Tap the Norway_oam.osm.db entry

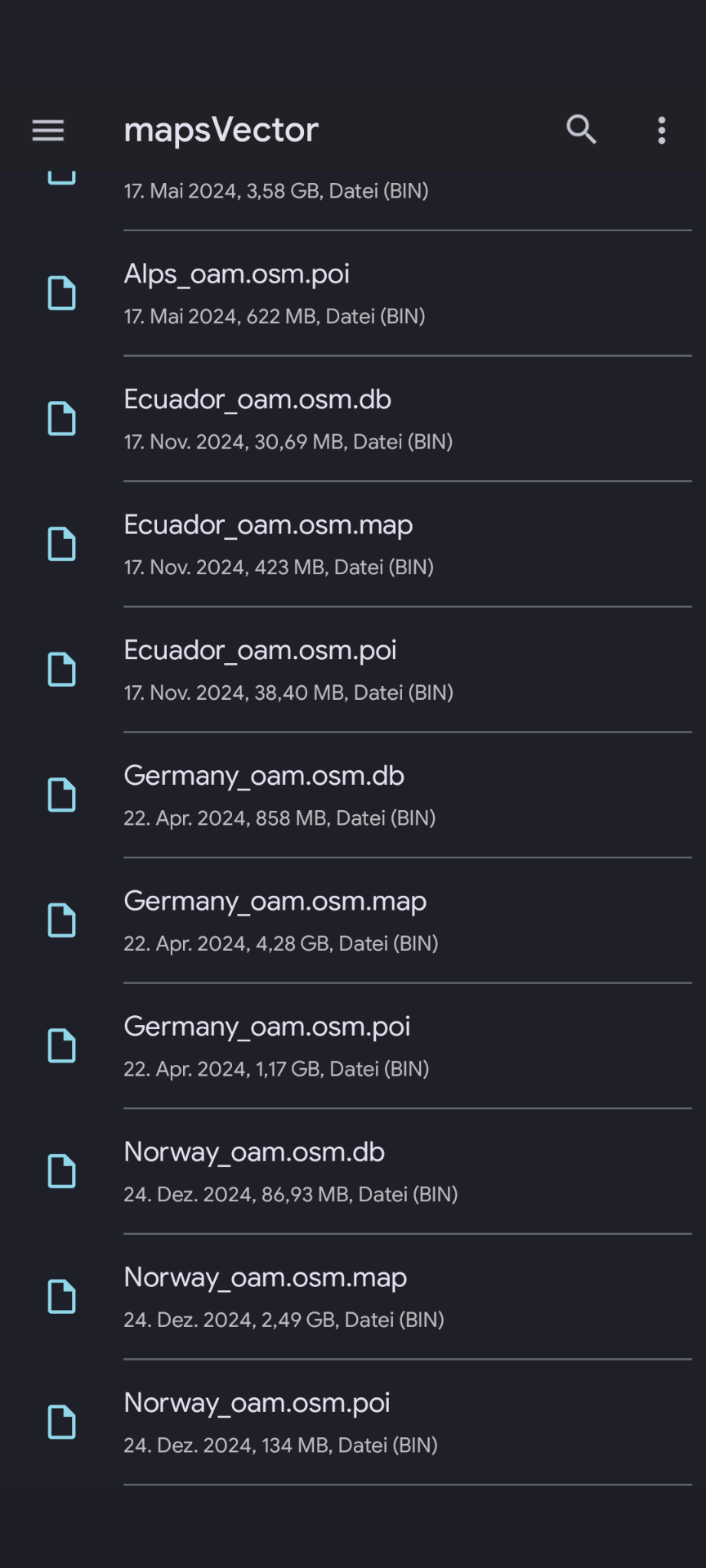(353, 1172)
